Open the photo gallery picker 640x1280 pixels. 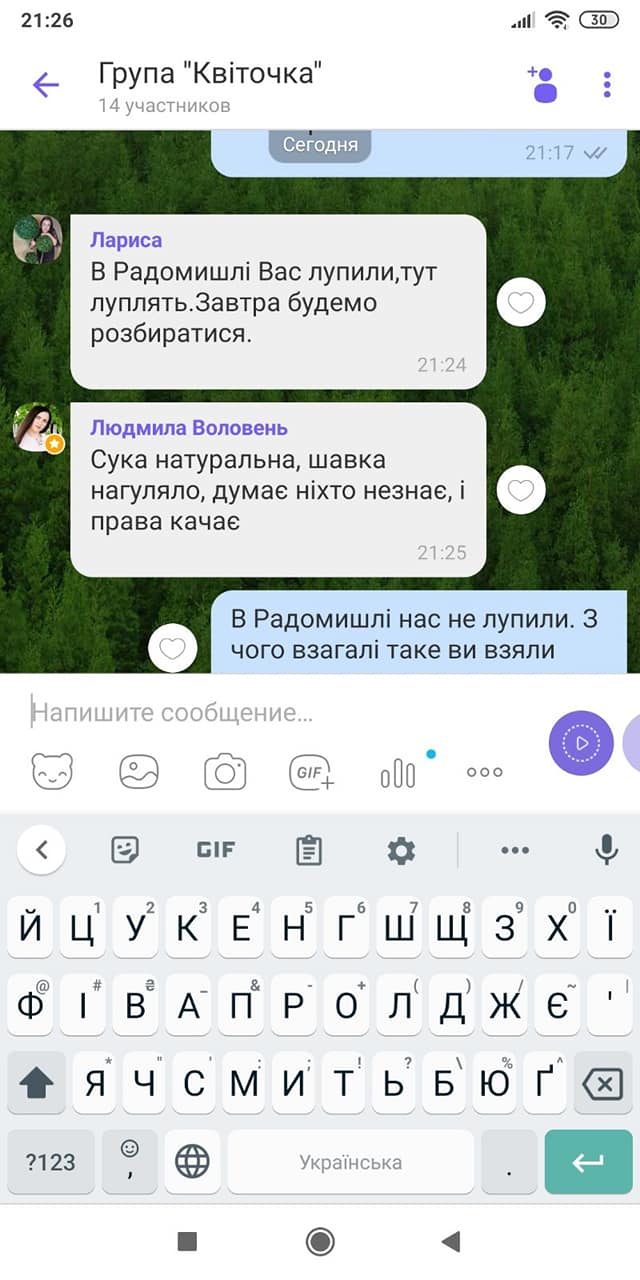[139, 772]
